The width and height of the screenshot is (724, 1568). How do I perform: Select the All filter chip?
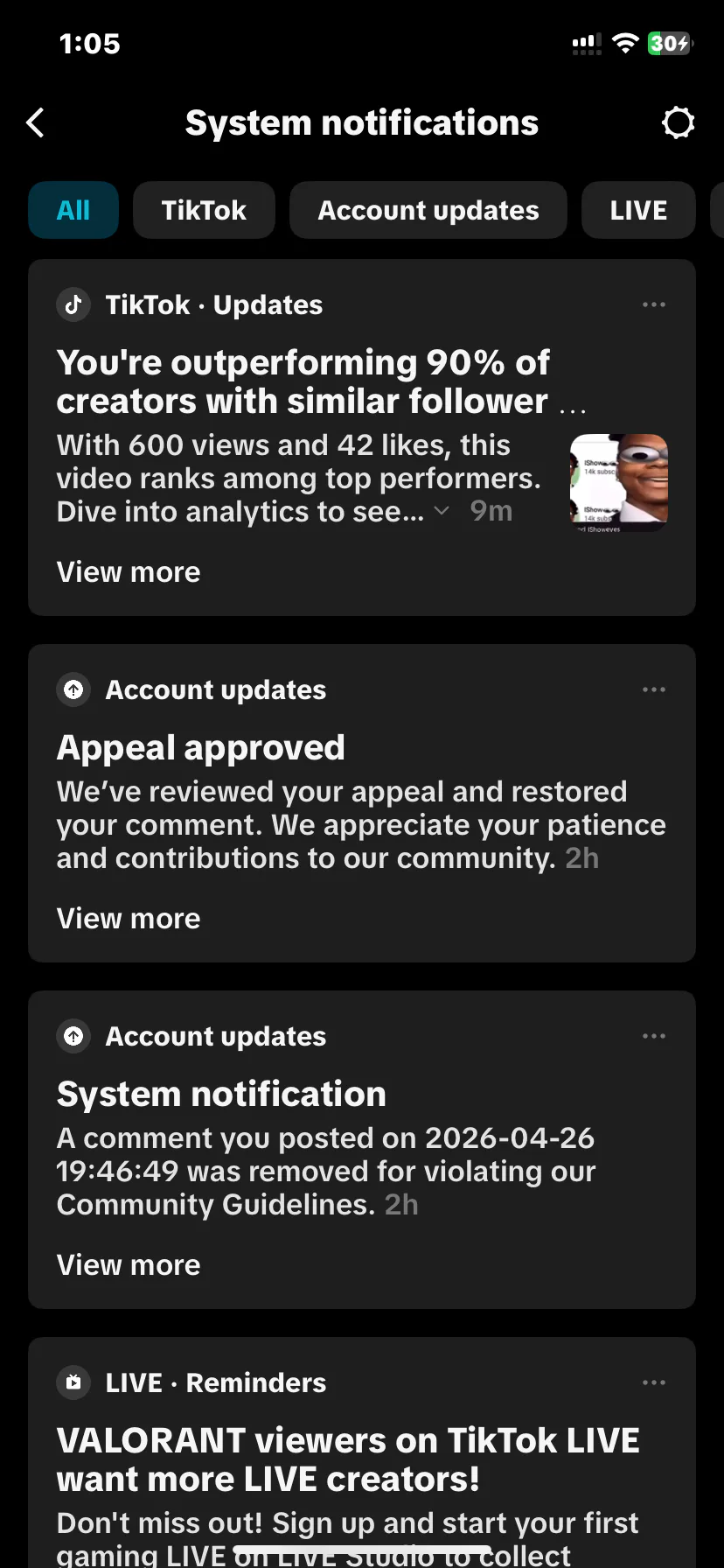[x=73, y=211]
